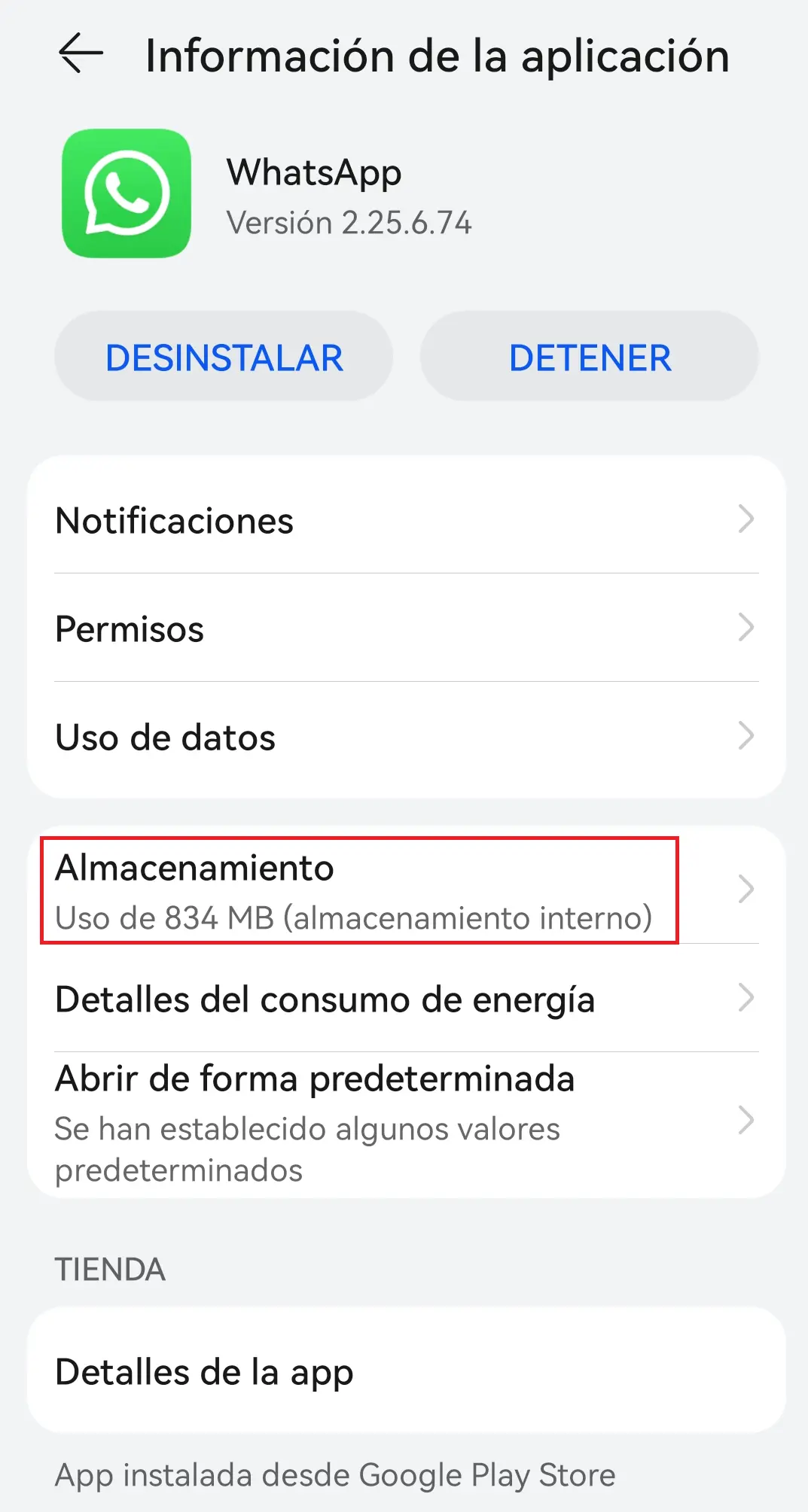The width and height of the screenshot is (808, 1512).
Task: Click the Detalles del consumo chevron arrow
Action: click(x=746, y=999)
